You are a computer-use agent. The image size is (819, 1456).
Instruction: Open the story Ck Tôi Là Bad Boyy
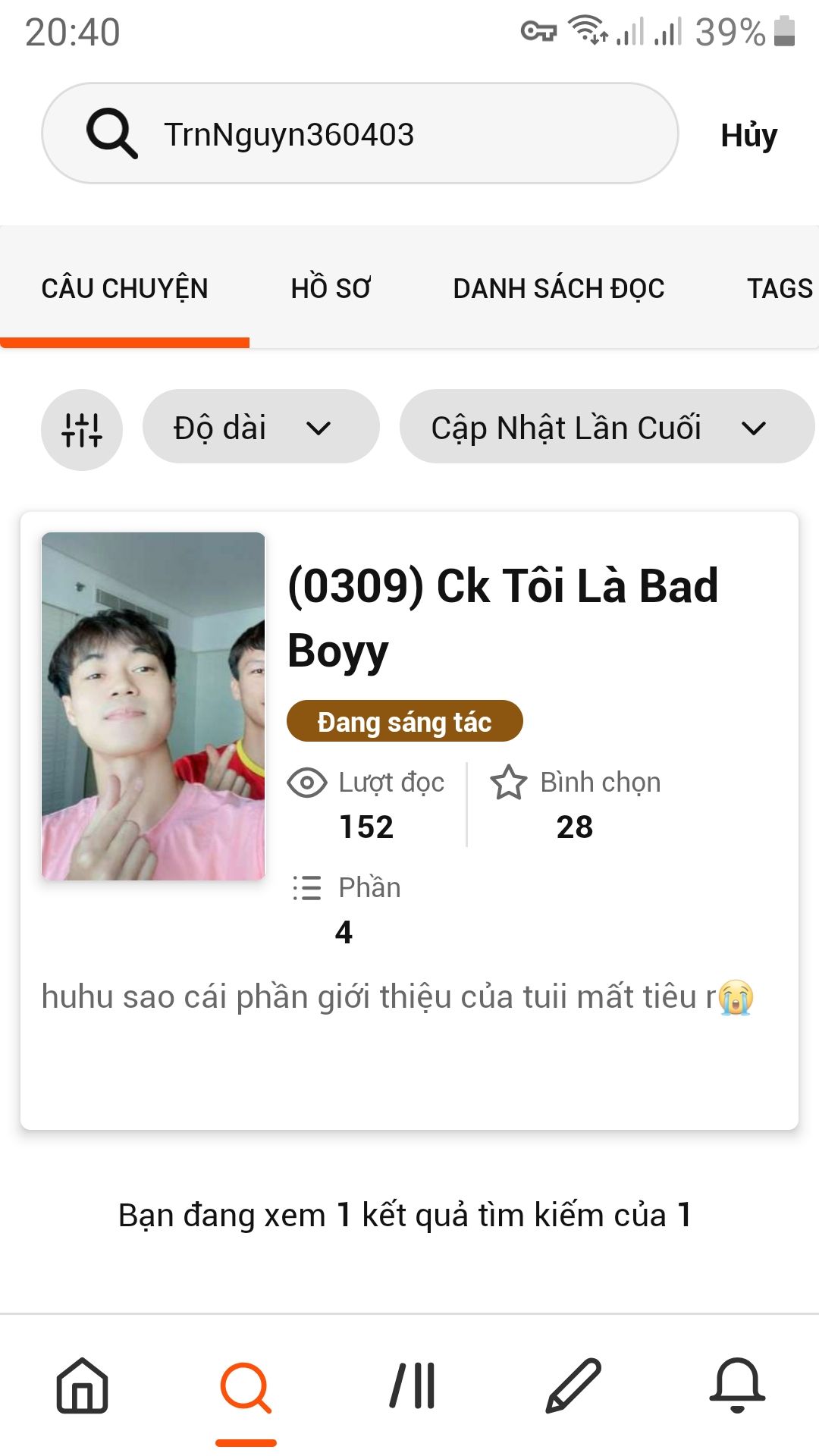[x=502, y=617]
